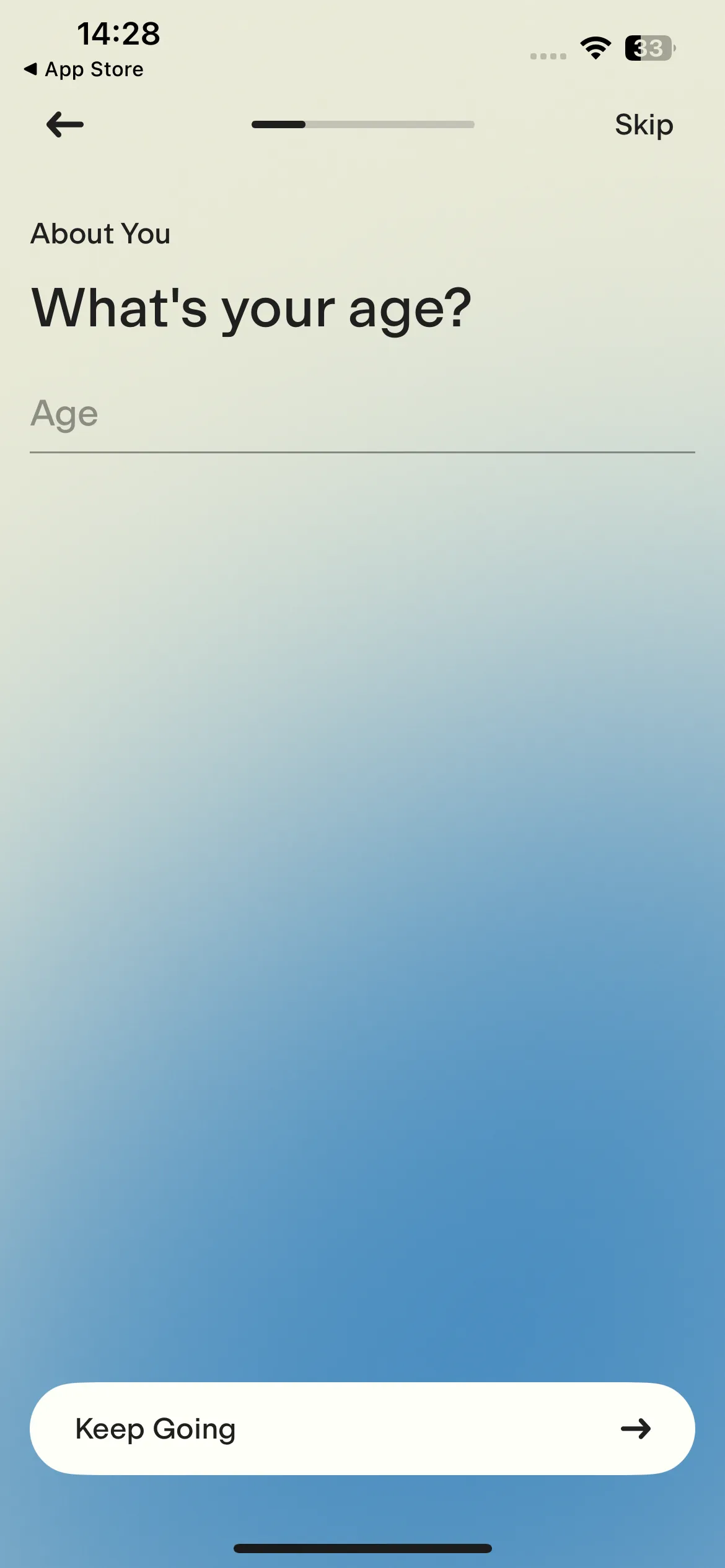This screenshot has height=1568, width=725.
Task: Continue with the Keep Going button
Action: click(362, 1428)
